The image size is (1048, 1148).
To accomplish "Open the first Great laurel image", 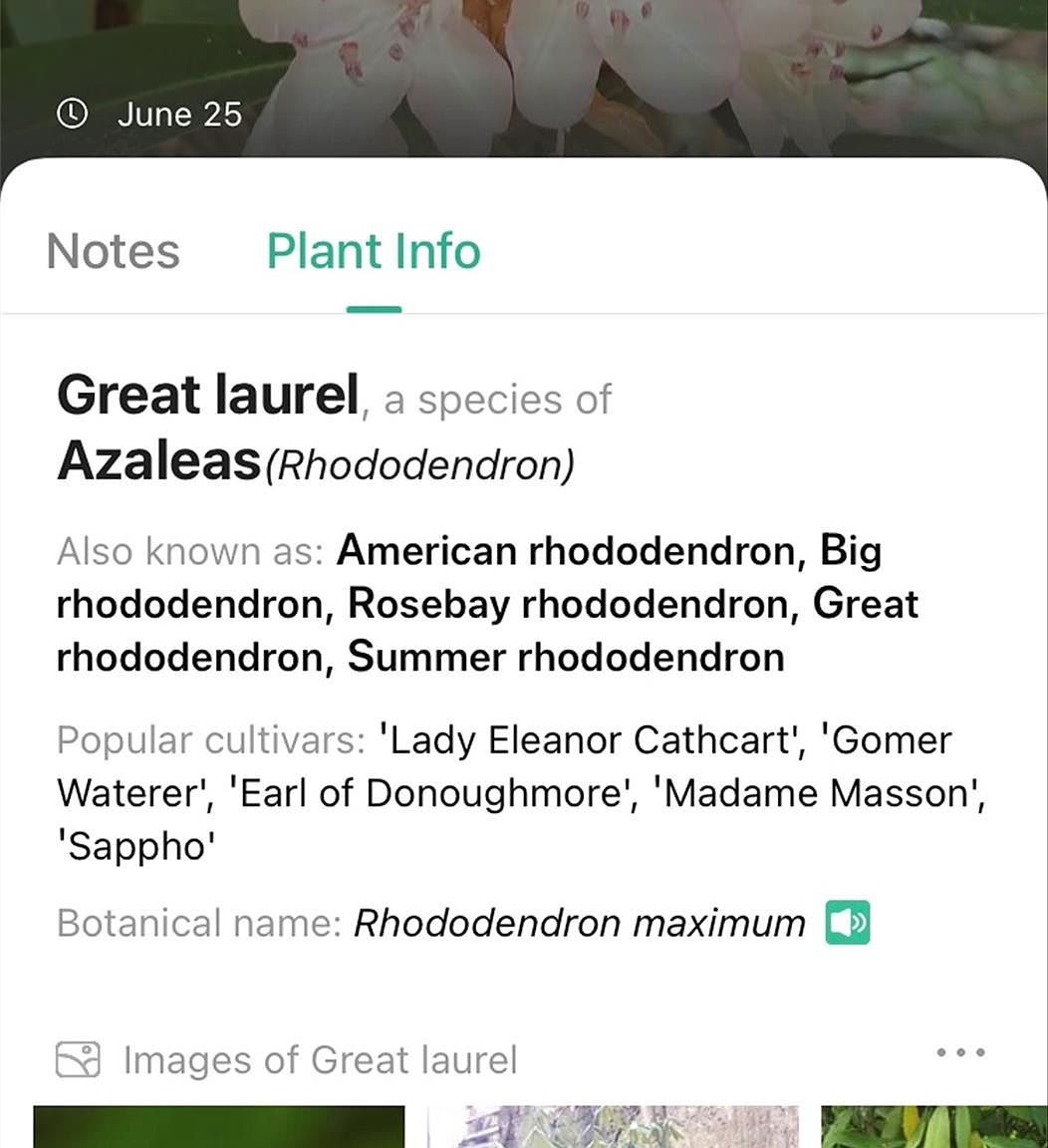I will [219, 1127].
